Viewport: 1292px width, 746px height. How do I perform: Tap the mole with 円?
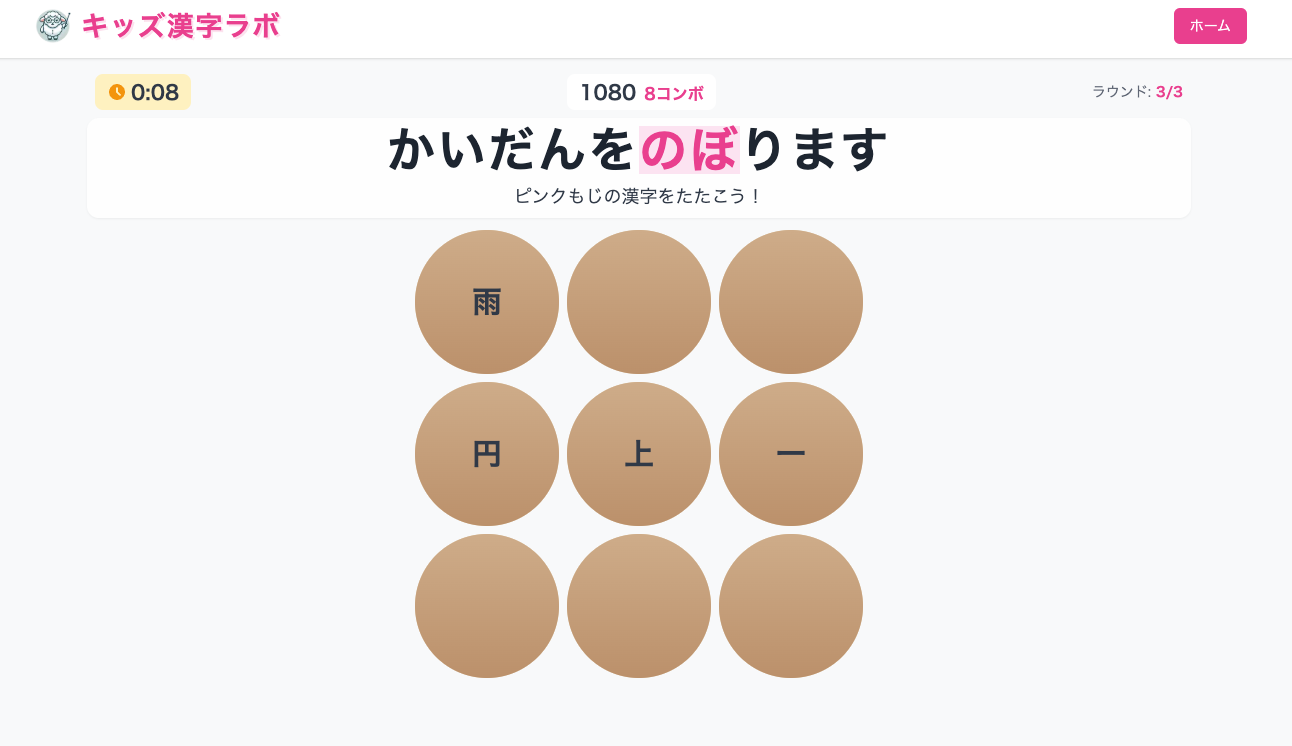pos(487,454)
